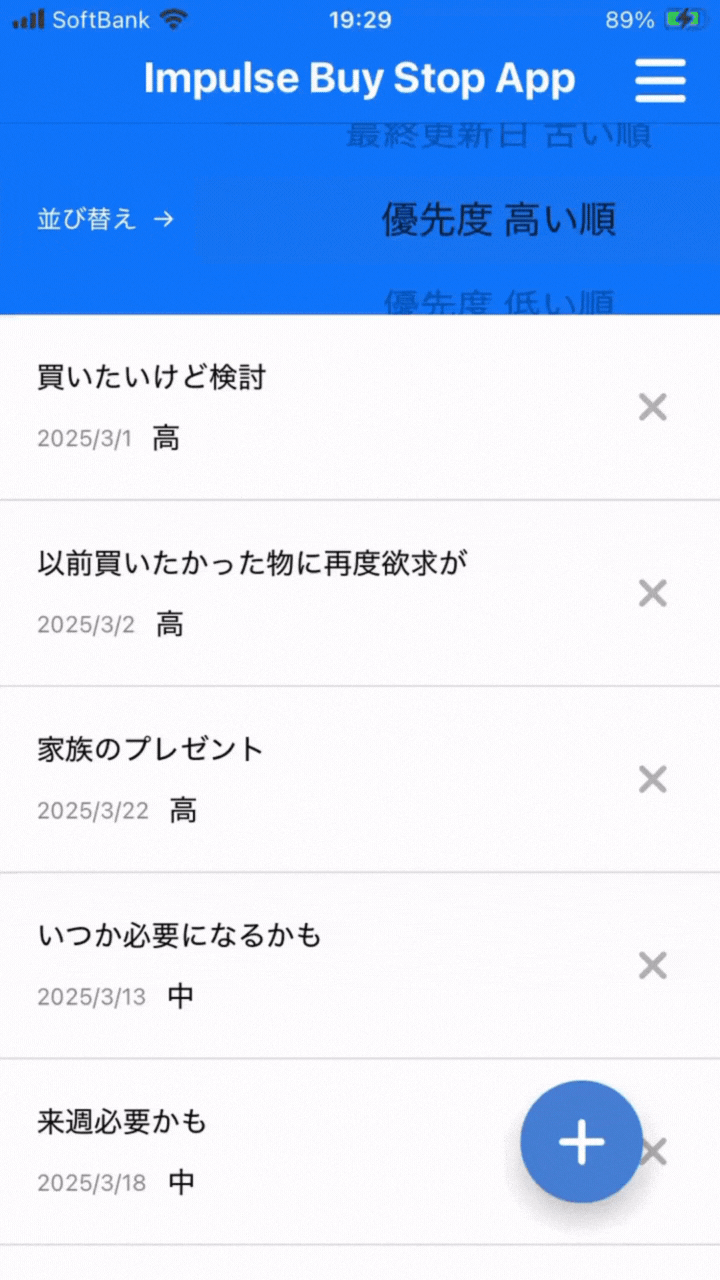Open the いつか必要になるかも entry
This screenshot has height=1280, width=720.
[x=300, y=965]
